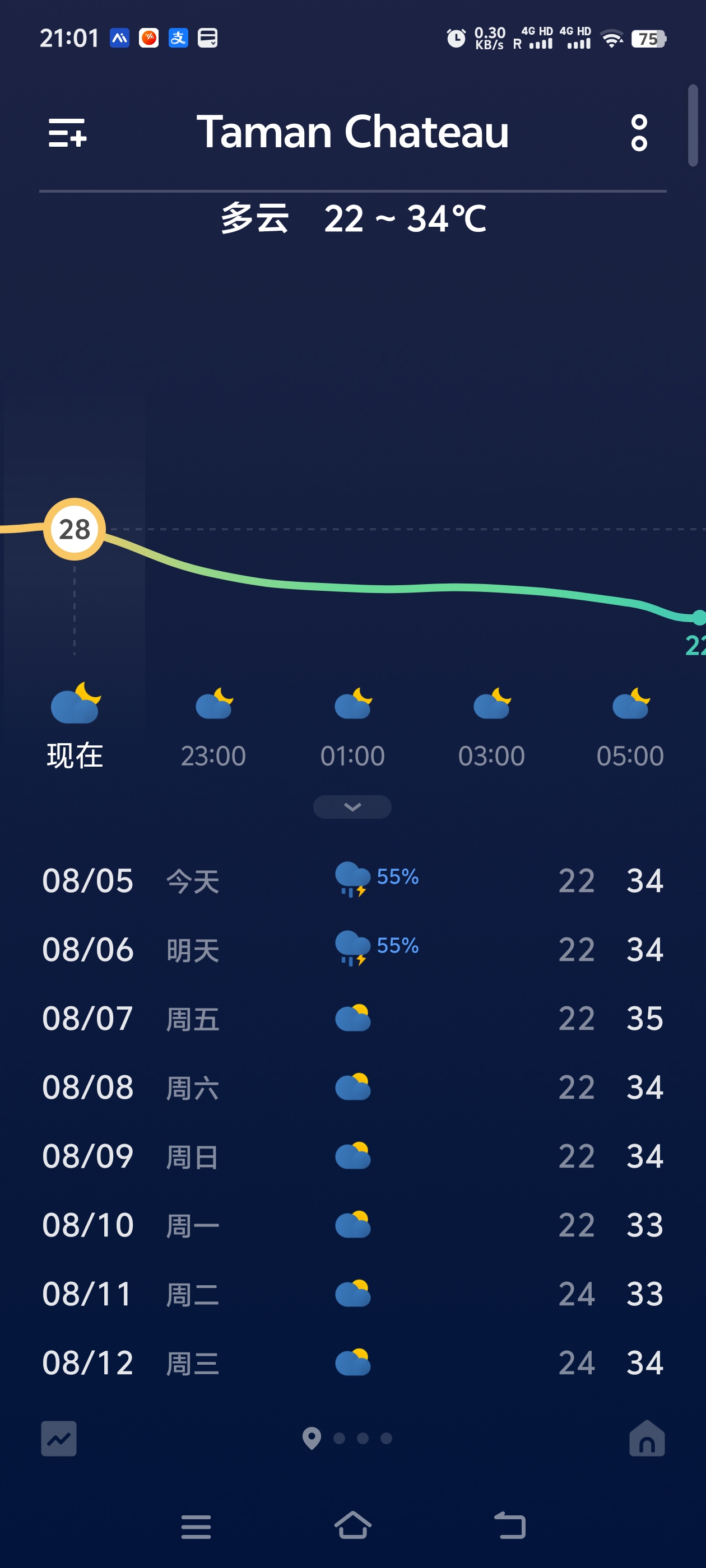Screen dimensions: 706x1568
Task: View forecast details for 08/08
Action: [x=352, y=1087]
